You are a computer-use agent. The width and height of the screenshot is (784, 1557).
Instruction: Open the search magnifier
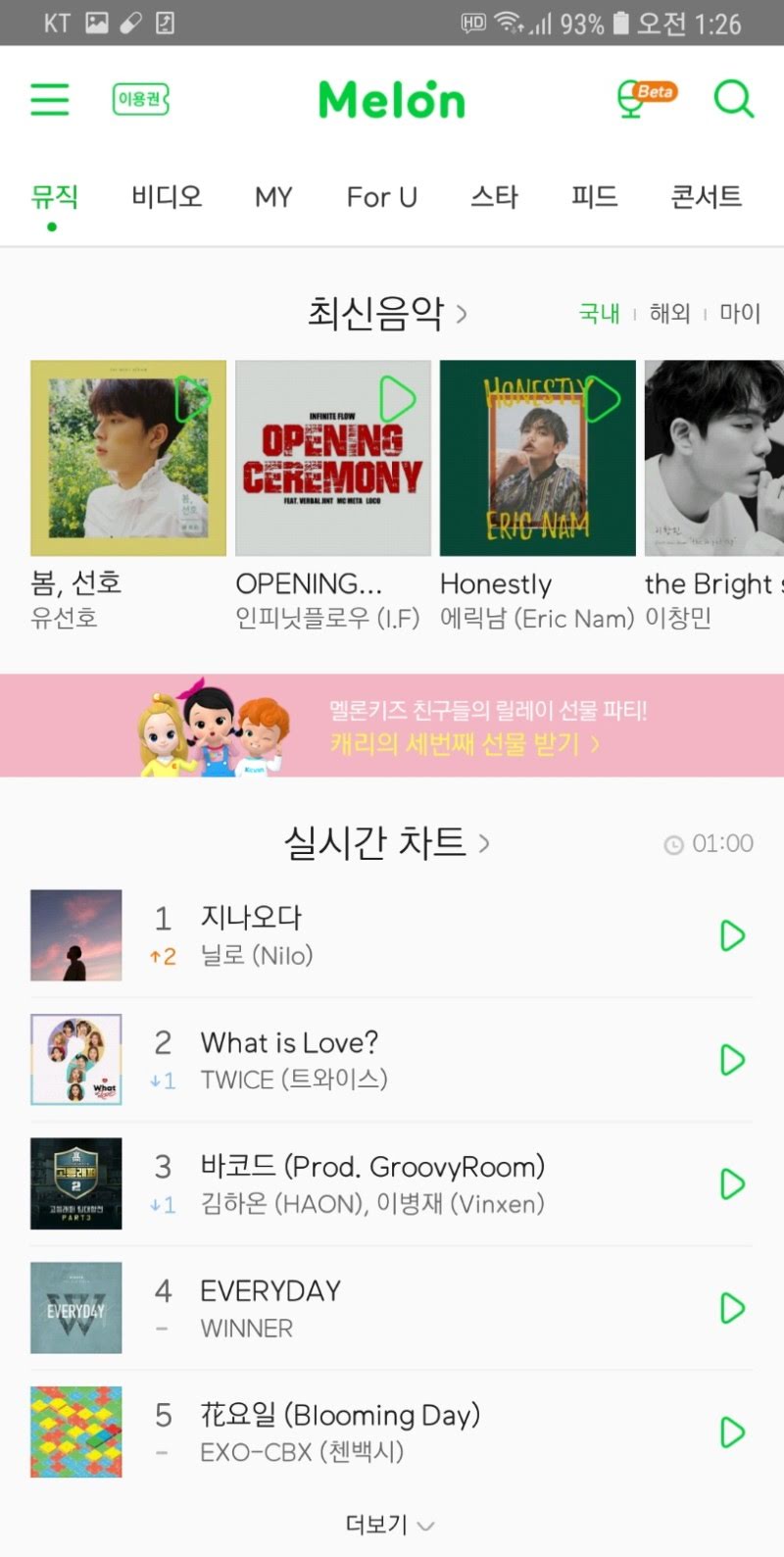733,99
